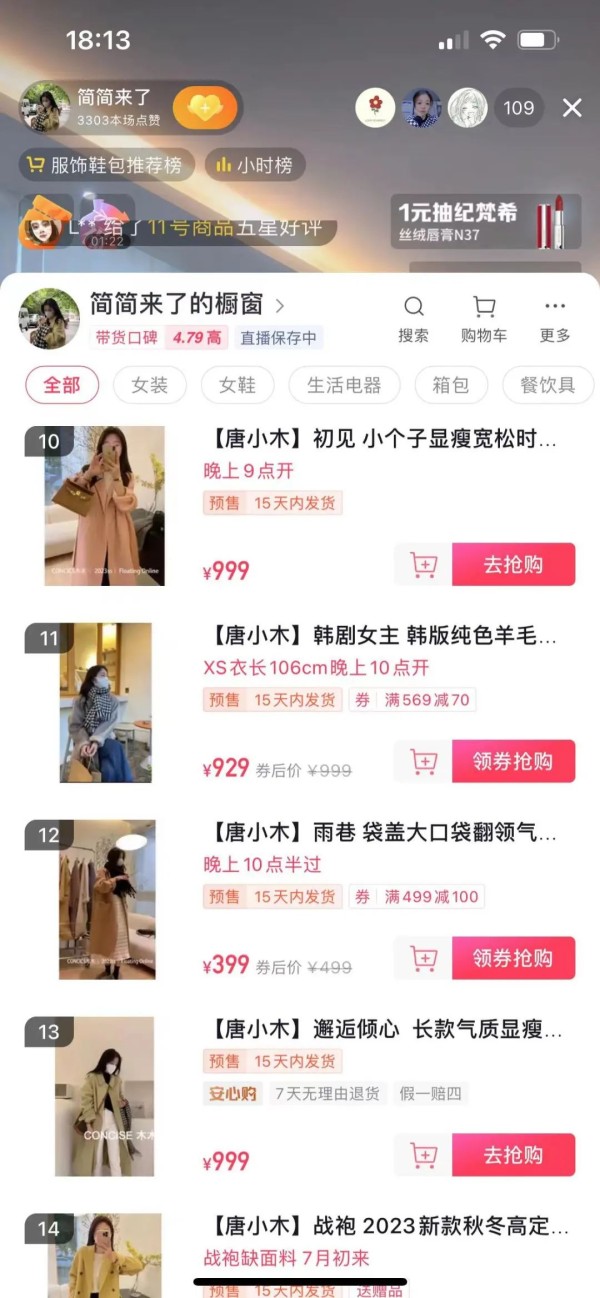Tap 去抢购 for item 13 邂逅倾心

click(x=513, y=1156)
